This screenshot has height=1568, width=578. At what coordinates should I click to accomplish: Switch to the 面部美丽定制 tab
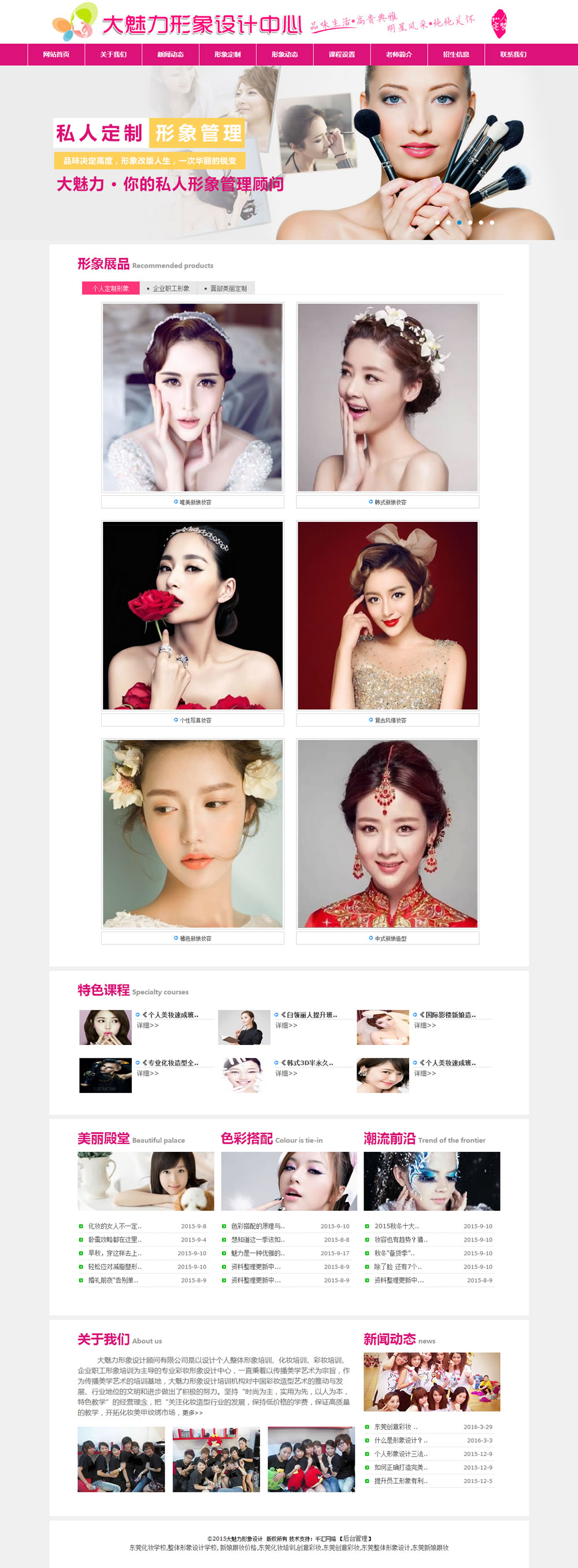pyautogui.click(x=226, y=288)
